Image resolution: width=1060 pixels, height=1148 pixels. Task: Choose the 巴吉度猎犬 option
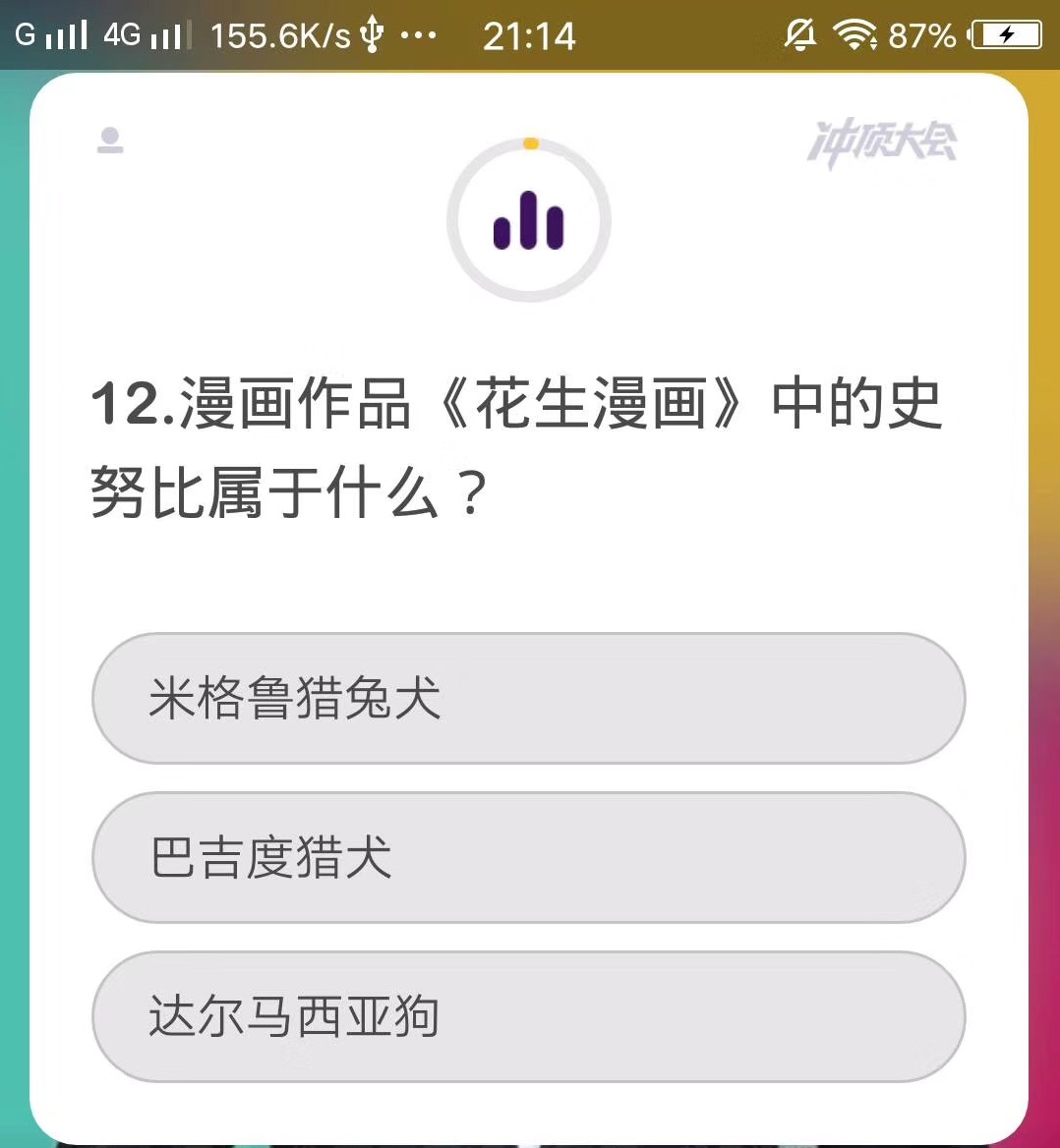528,858
